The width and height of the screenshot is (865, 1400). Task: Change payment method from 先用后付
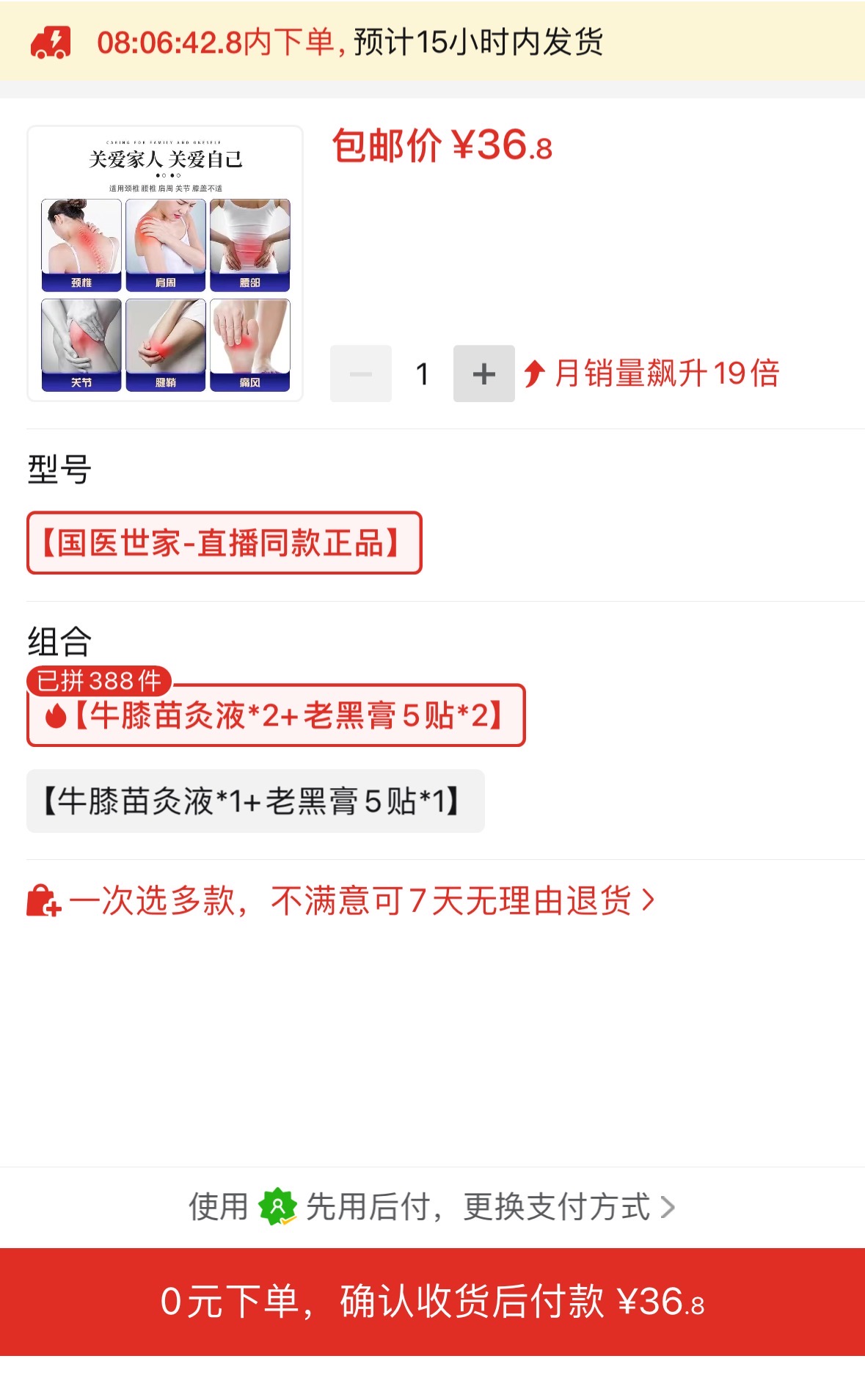(432, 1207)
